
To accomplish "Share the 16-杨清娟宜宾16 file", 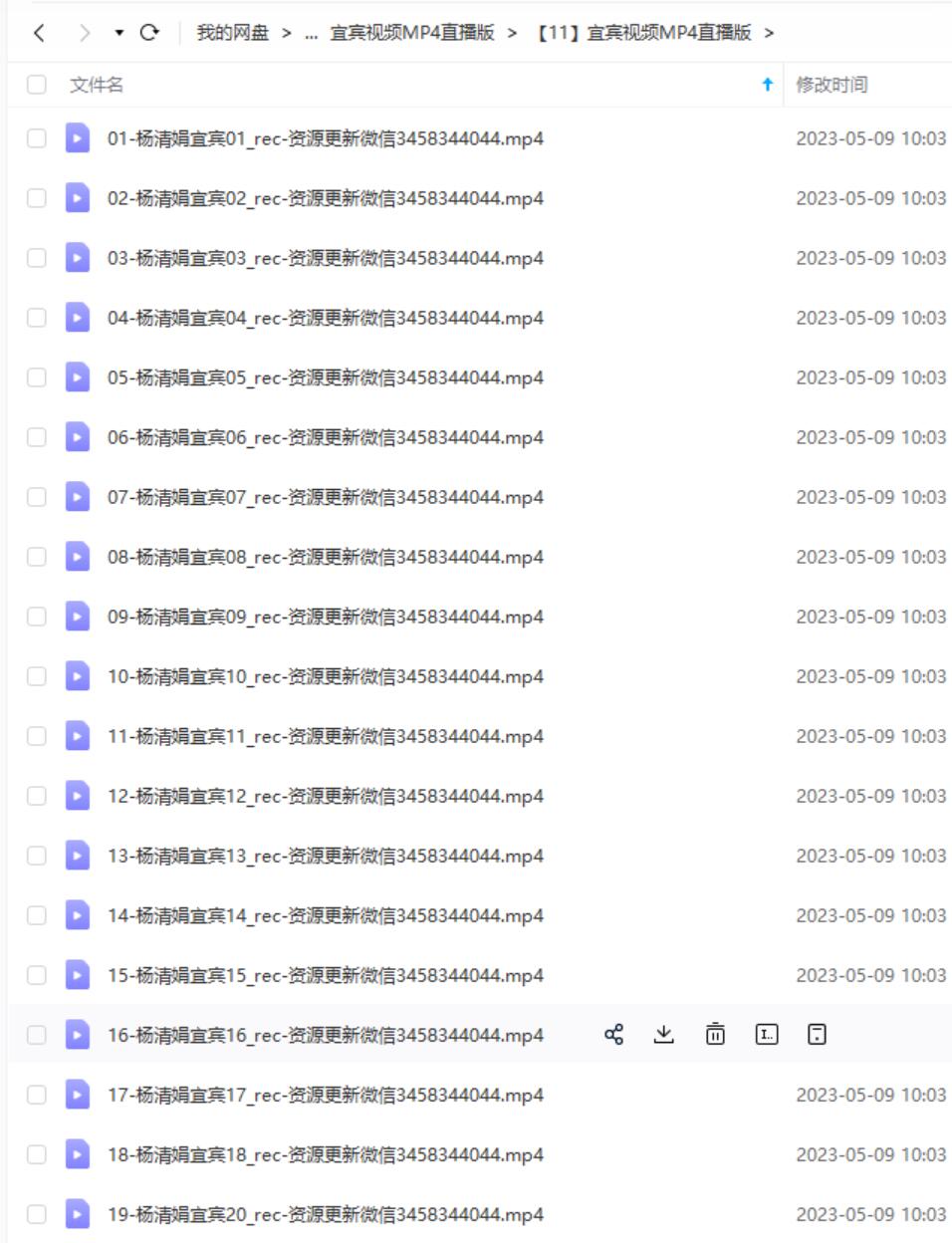I will tap(614, 1035).
